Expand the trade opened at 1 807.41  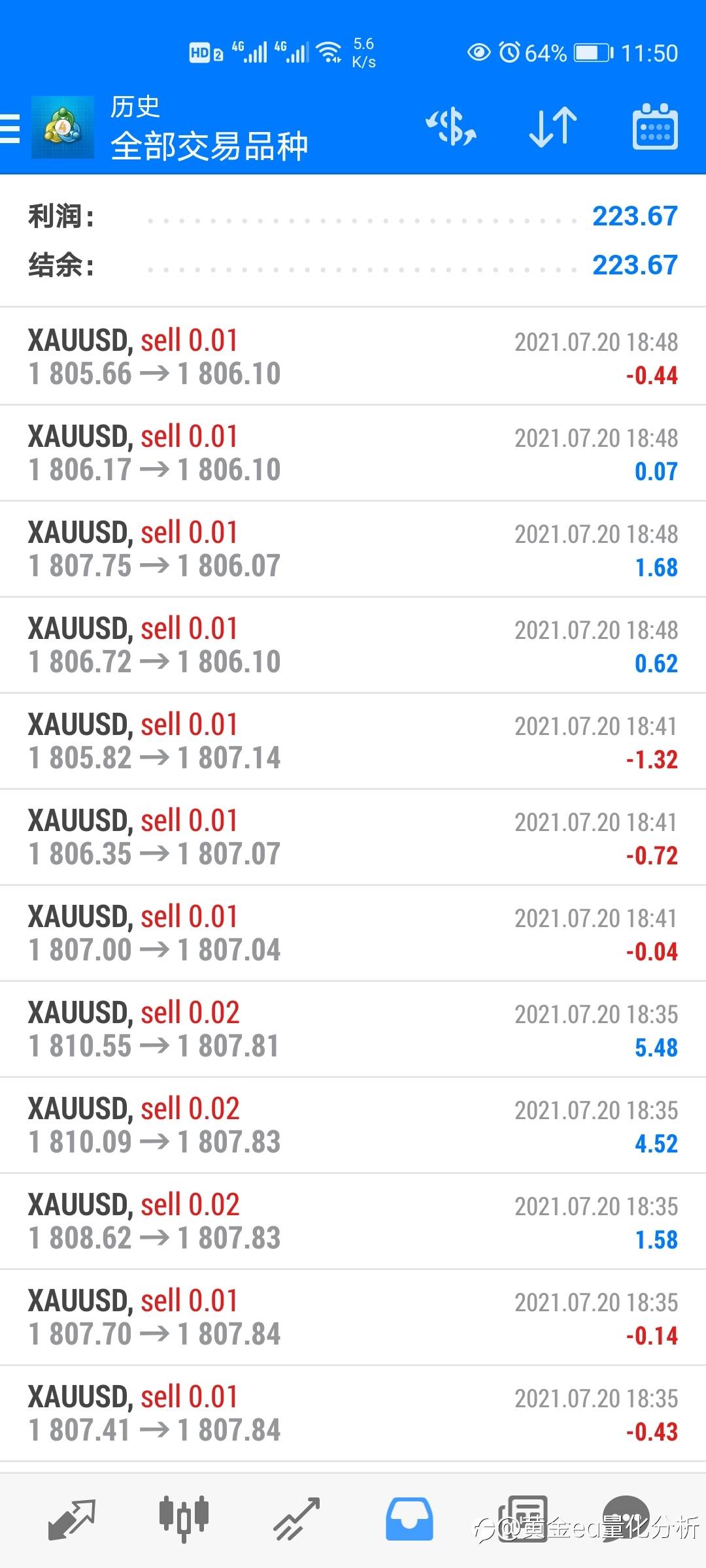click(x=353, y=1413)
